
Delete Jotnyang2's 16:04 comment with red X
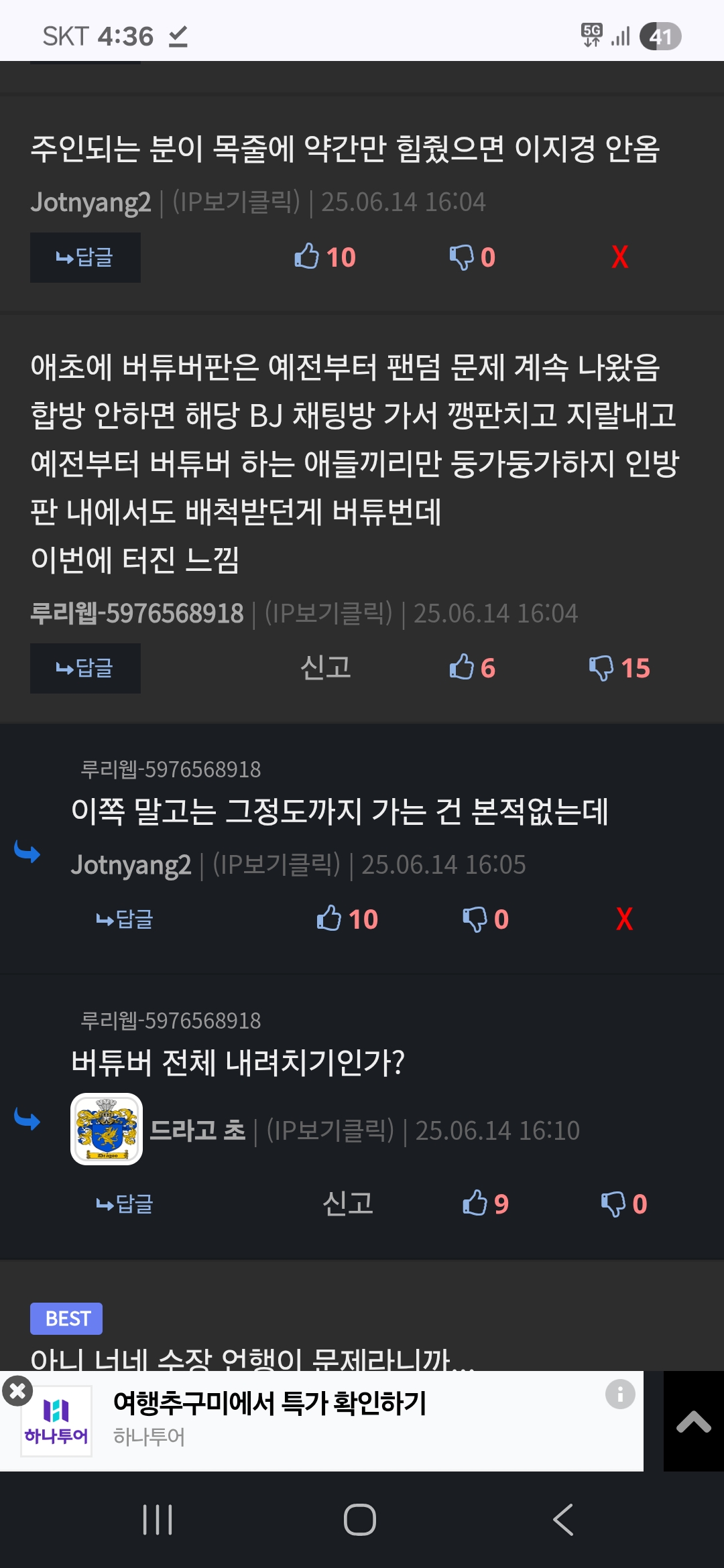click(x=620, y=257)
